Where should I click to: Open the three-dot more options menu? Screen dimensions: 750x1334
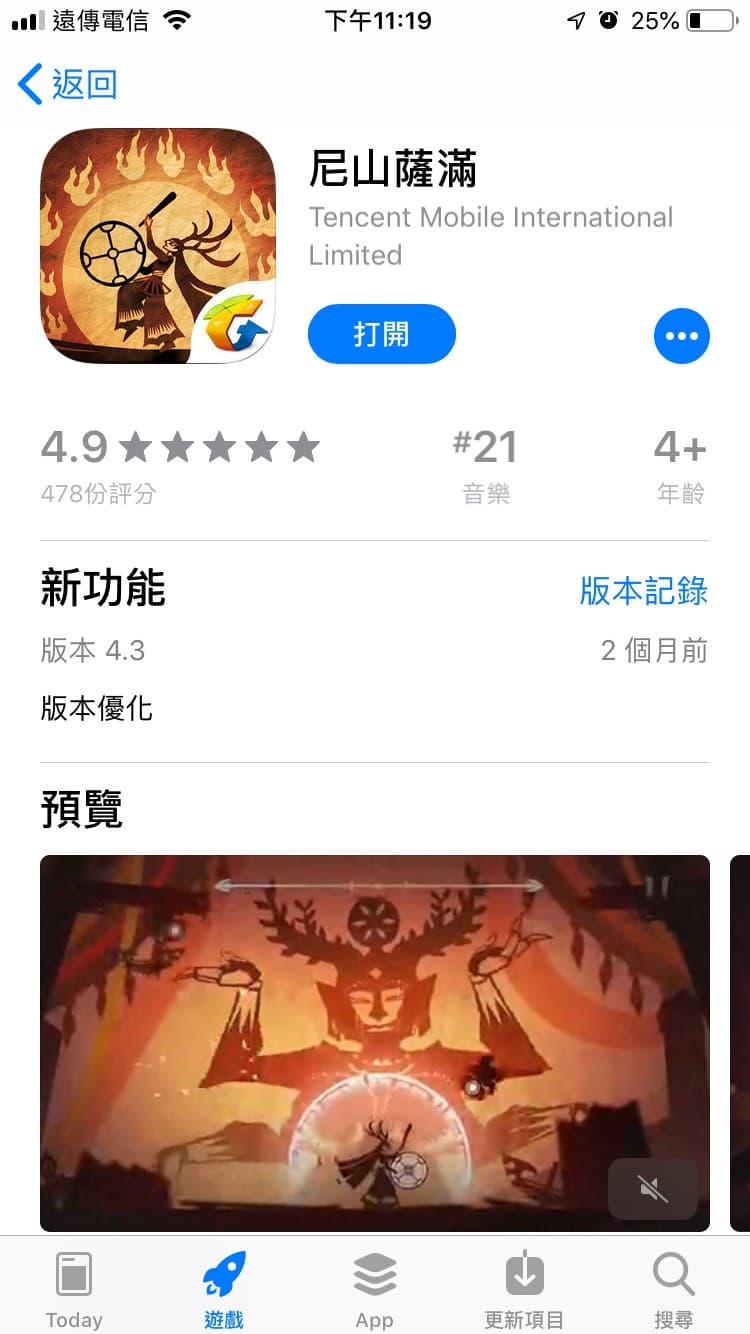coord(682,336)
